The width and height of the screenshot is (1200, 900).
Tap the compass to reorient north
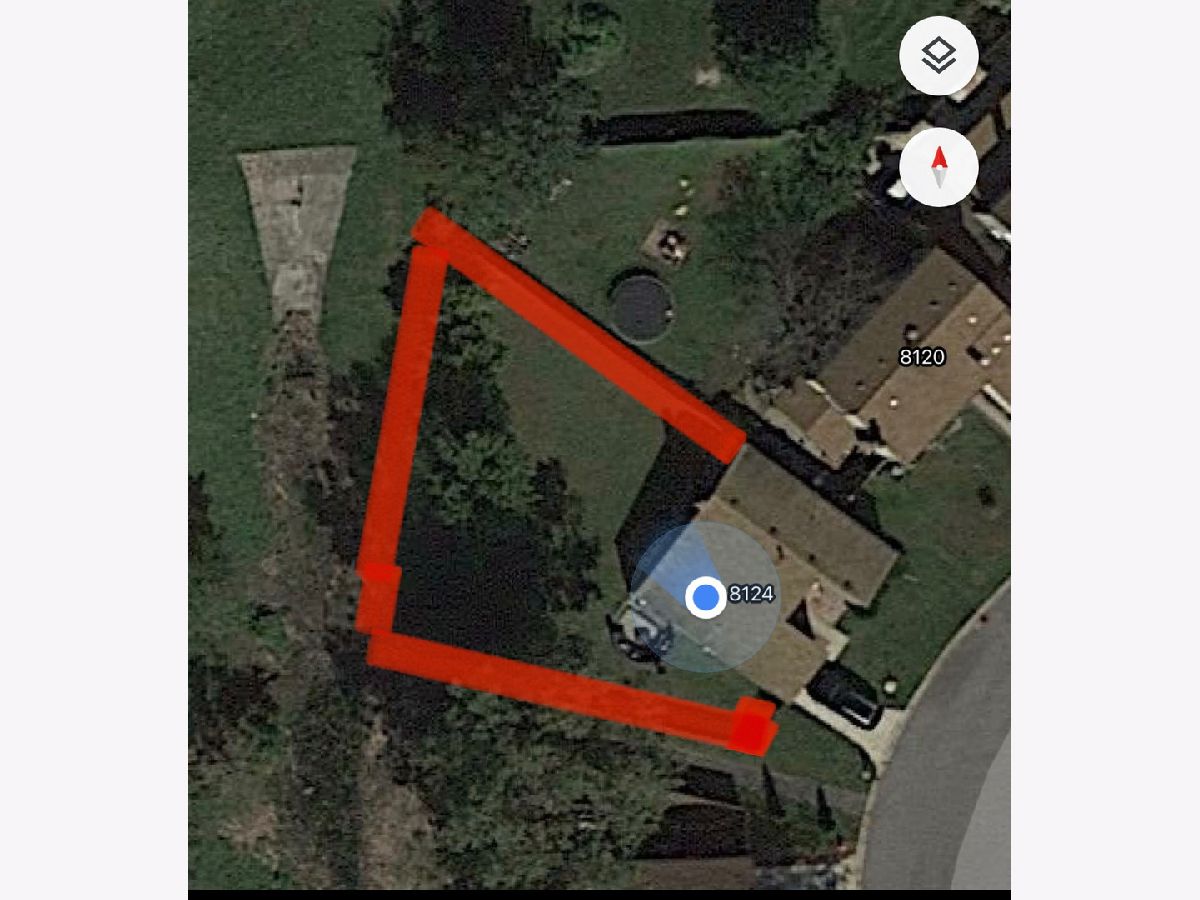coord(938,167)
